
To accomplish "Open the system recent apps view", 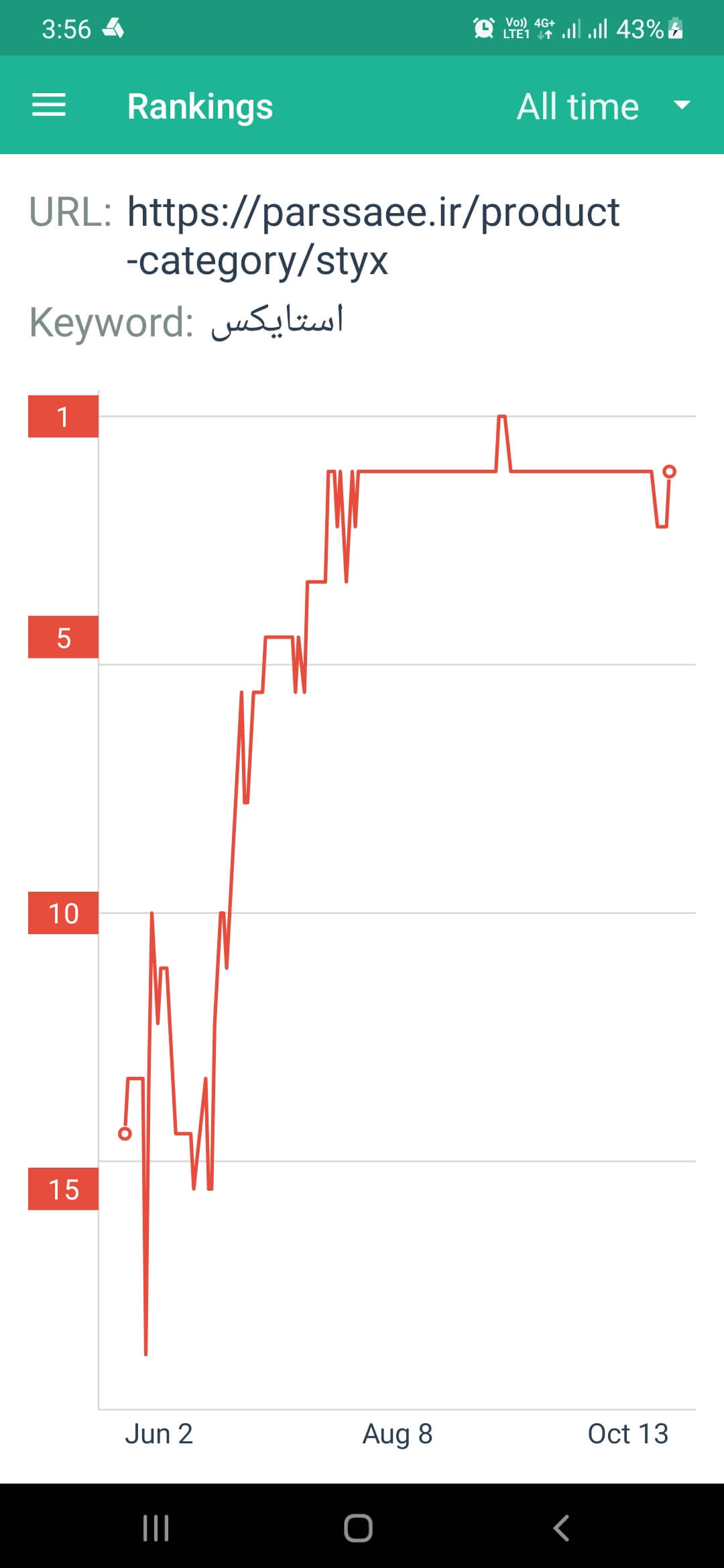I will coord(156,1528).
